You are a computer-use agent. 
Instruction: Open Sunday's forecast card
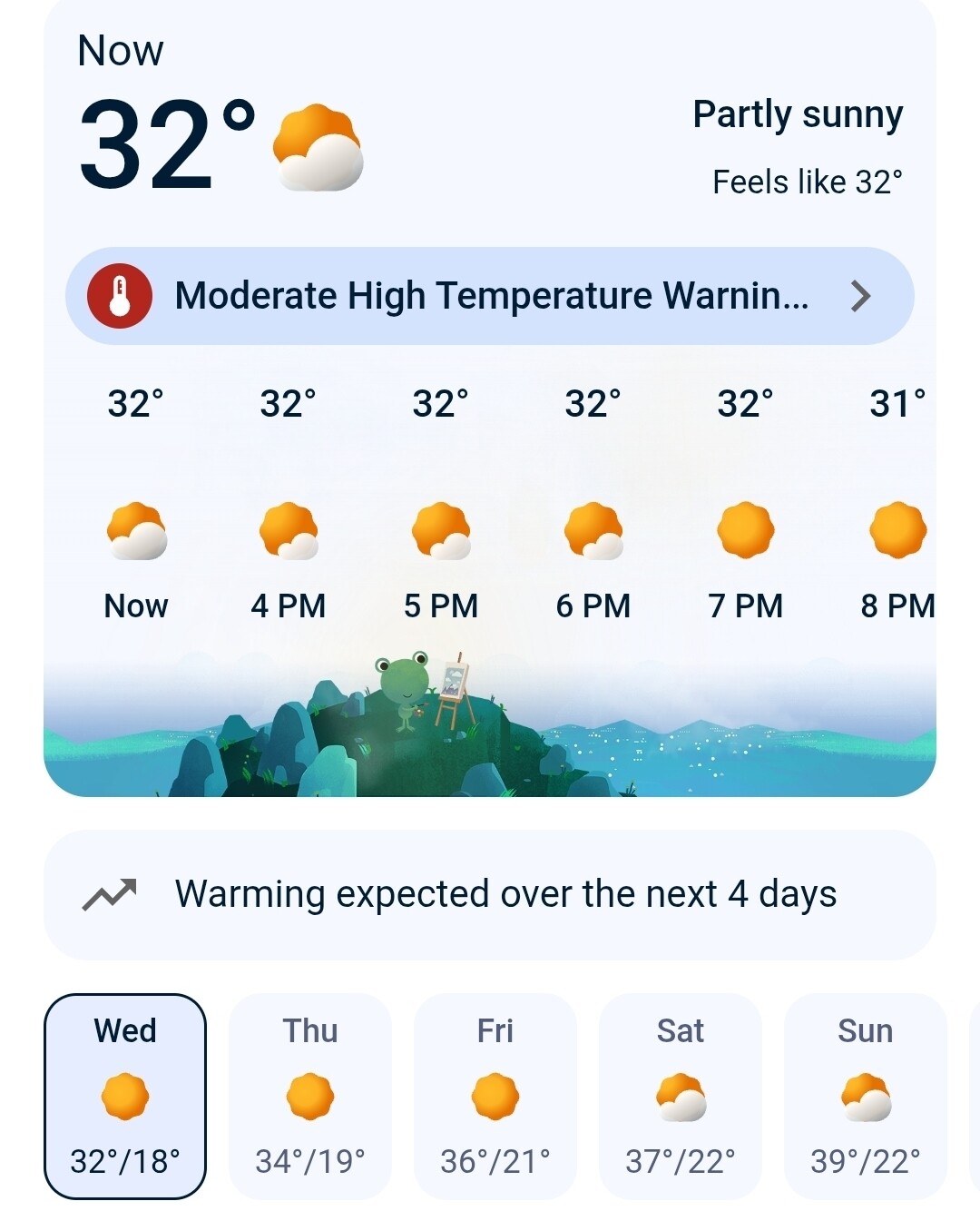[866, 1097]
